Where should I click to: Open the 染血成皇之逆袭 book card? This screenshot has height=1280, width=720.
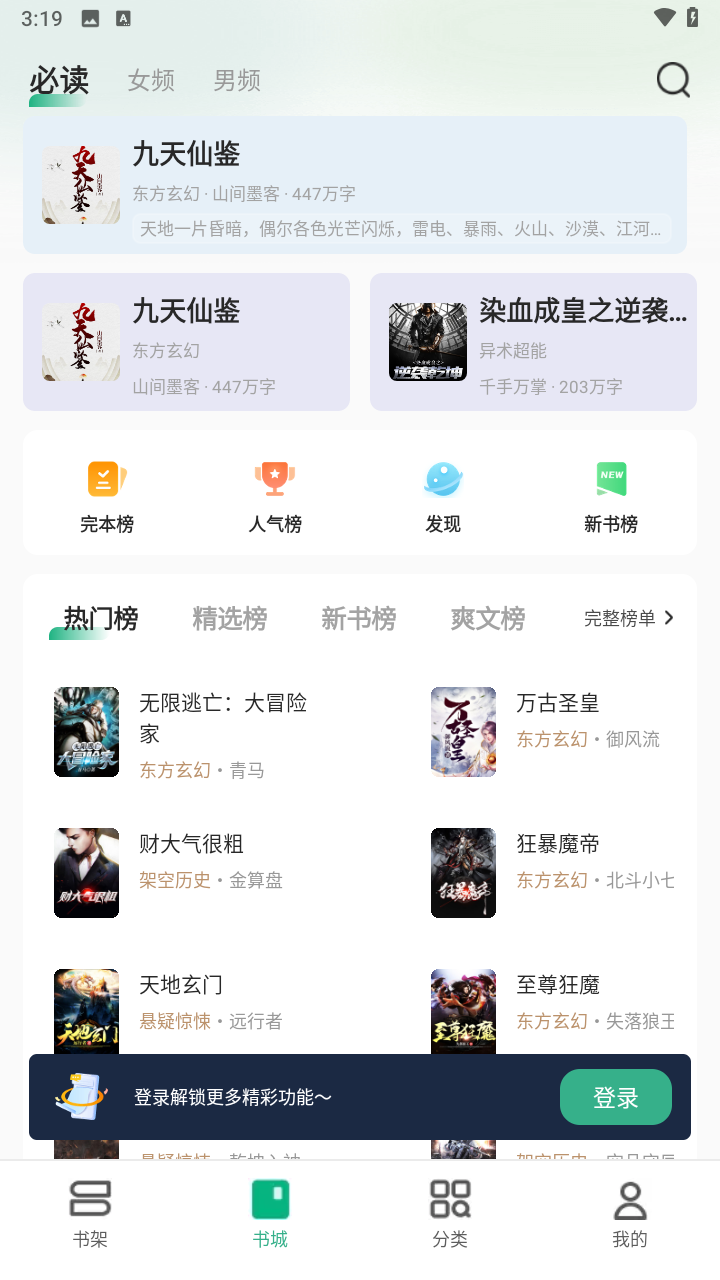pos(533,342)
